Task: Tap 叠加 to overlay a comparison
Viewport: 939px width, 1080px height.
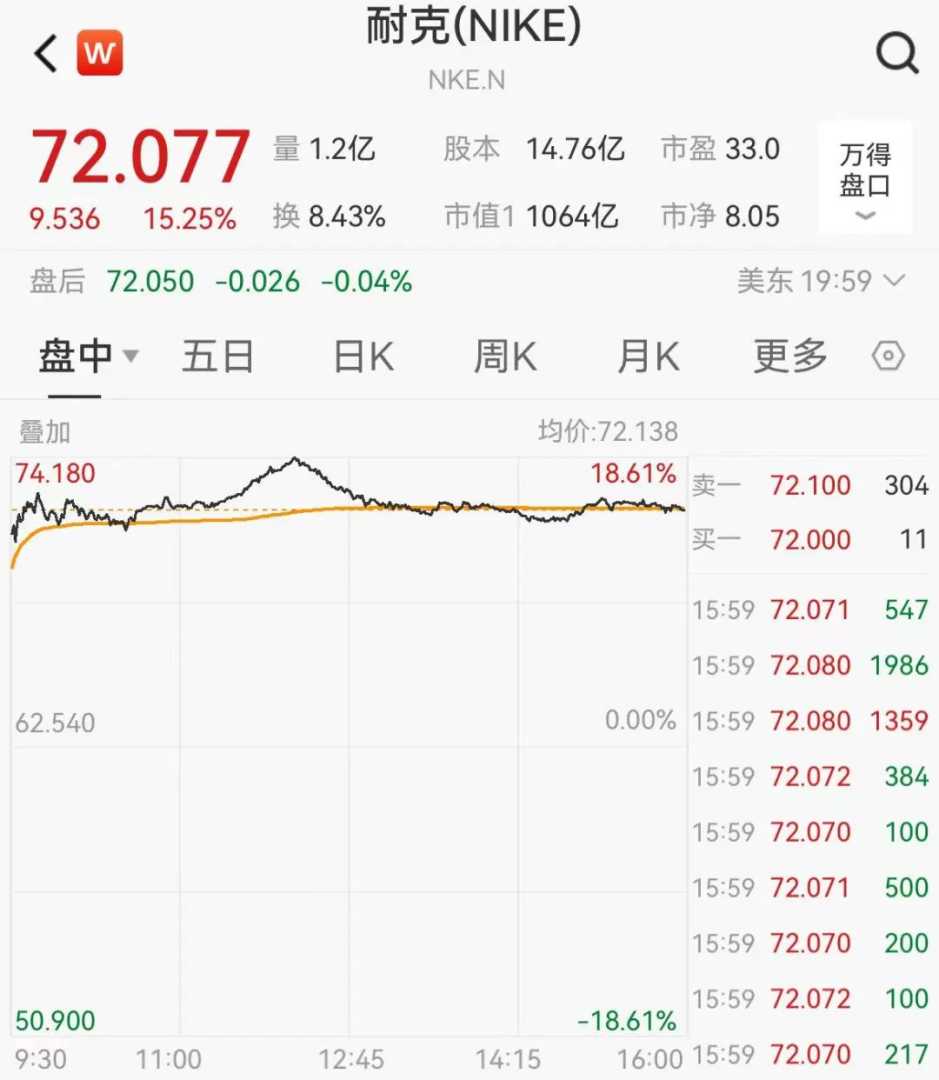Action: click(45, 432)
